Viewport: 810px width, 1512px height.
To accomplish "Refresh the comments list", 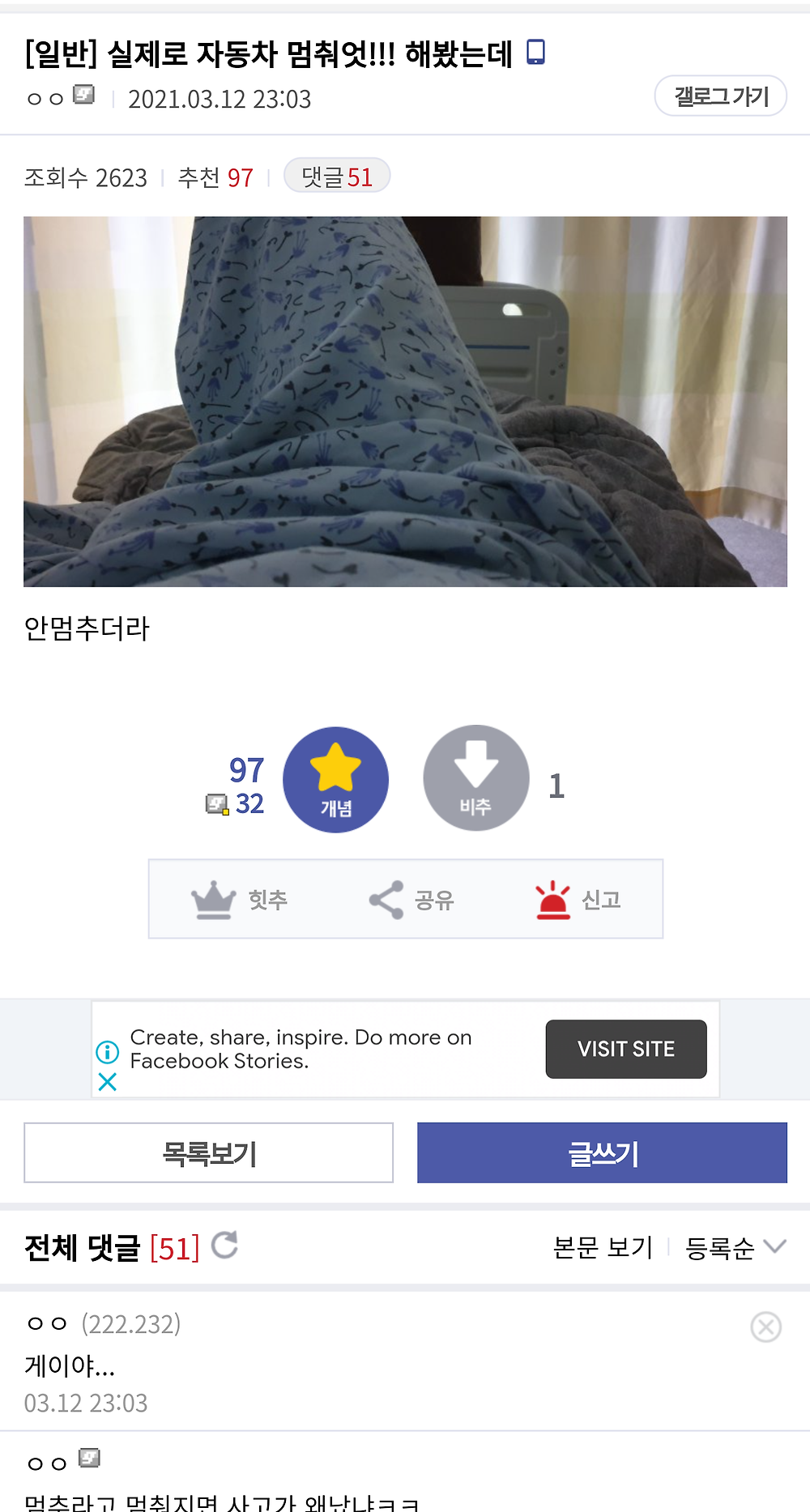I will 224,1246.
